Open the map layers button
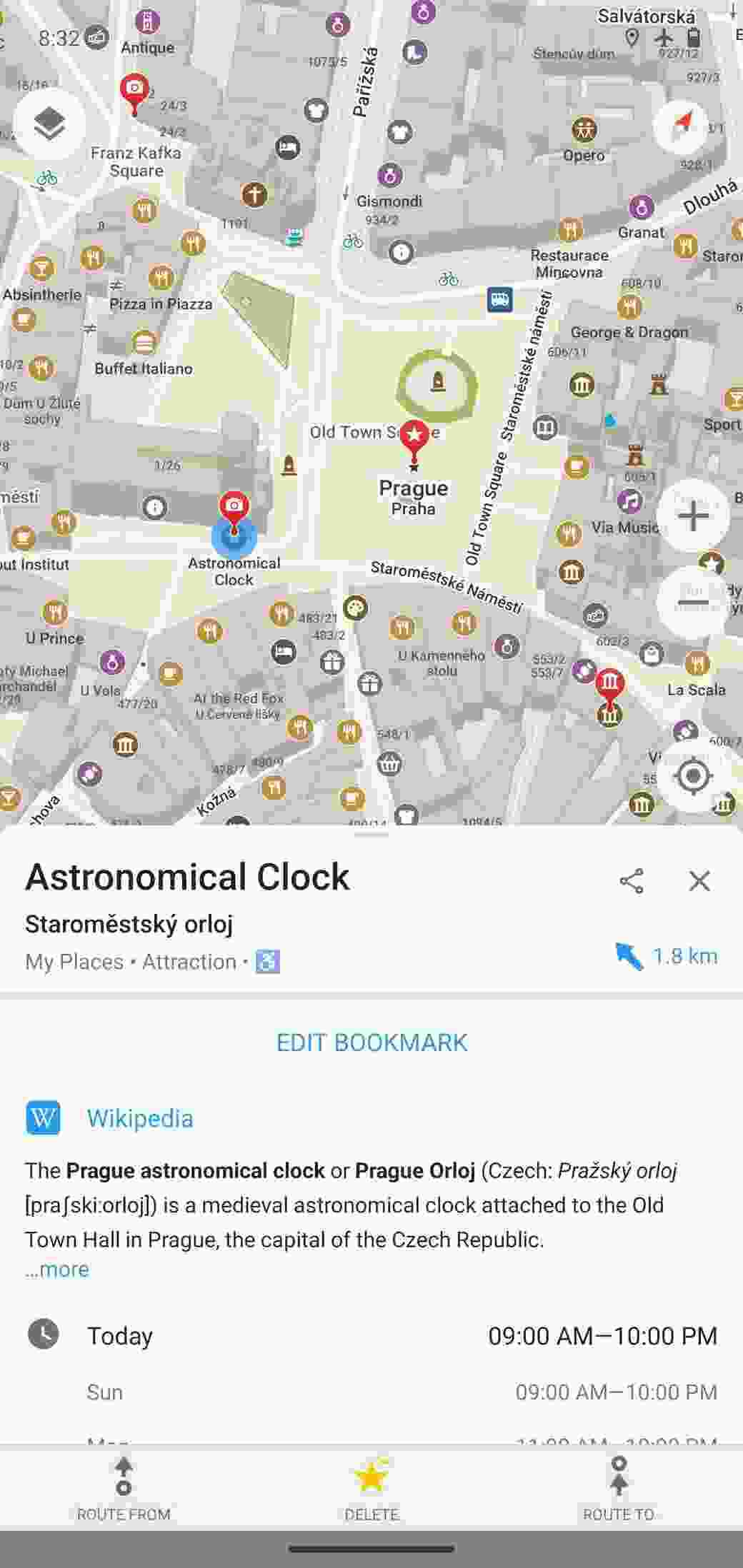 49,124
